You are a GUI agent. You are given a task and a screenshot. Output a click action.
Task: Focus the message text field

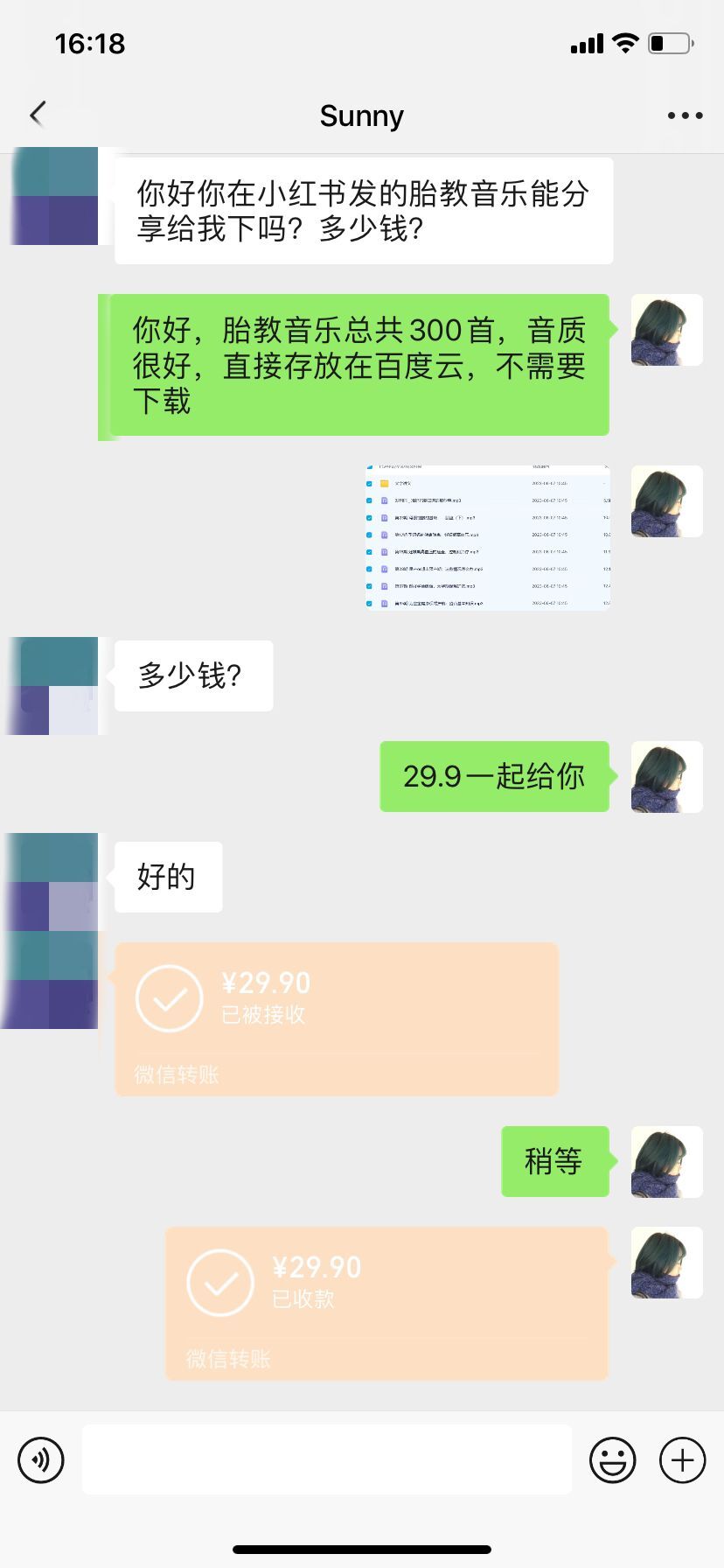(x=327, y=1459)
